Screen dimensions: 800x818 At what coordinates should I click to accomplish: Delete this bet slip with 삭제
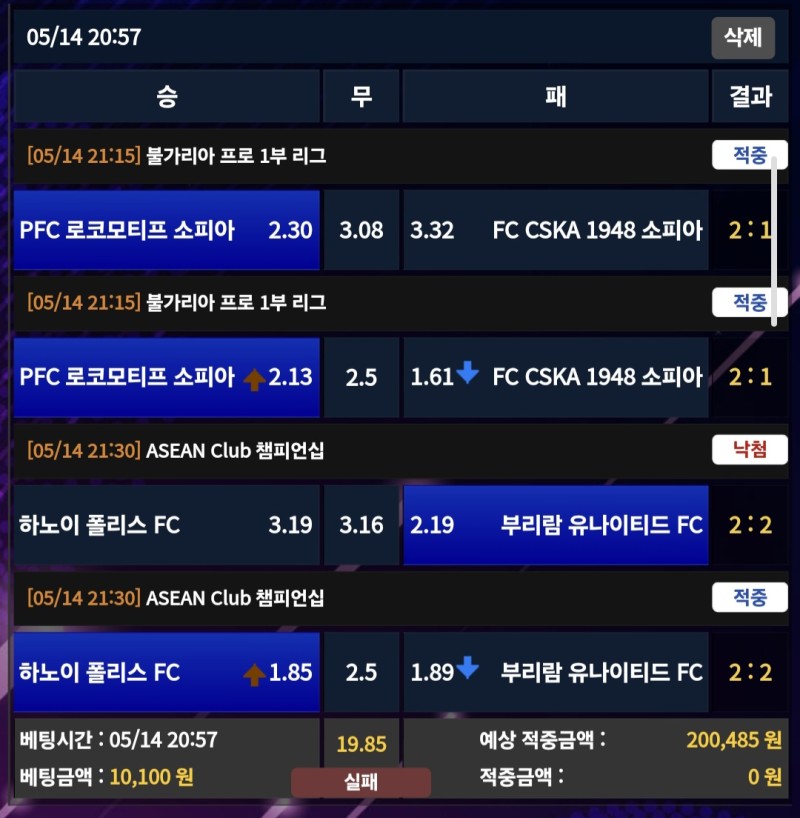coord(743,38)
